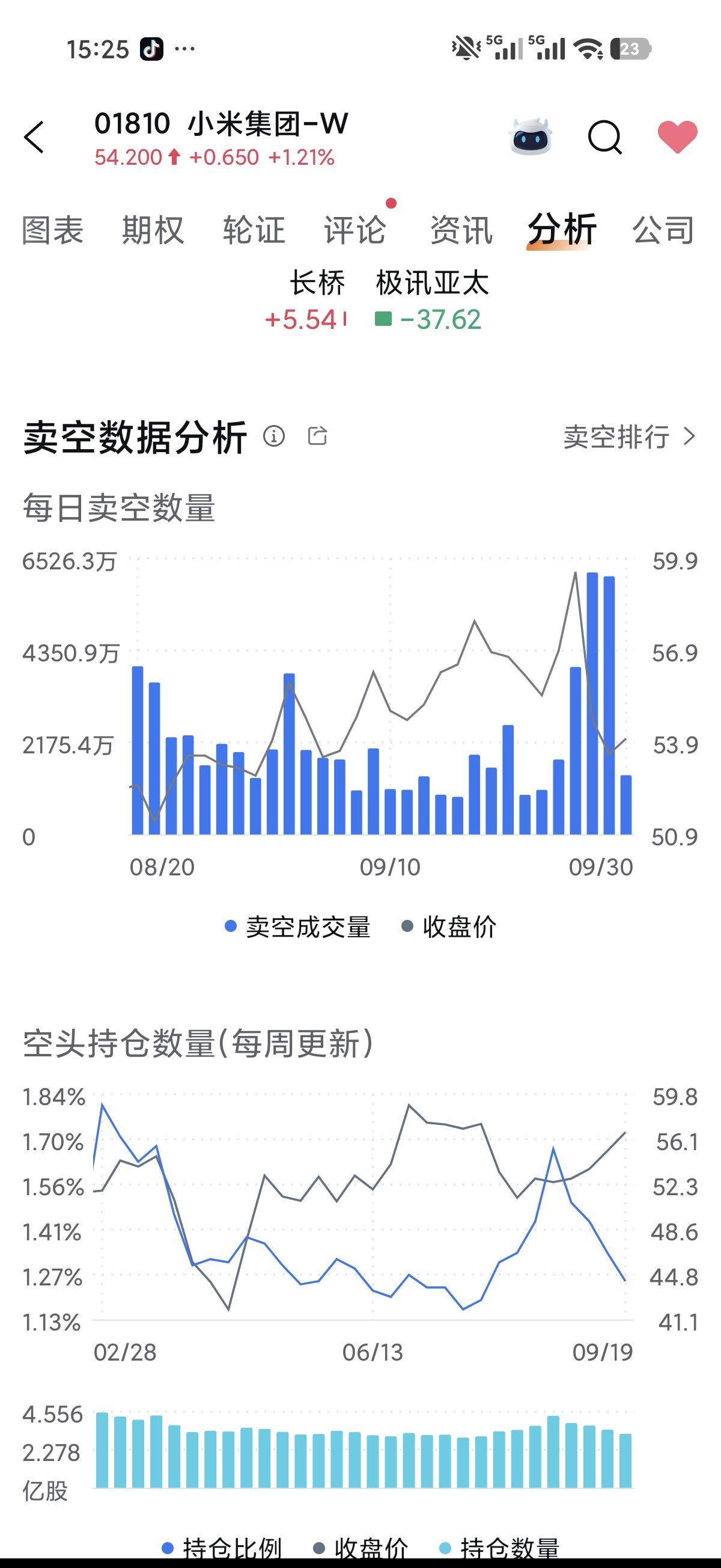Open stock search
This screenshot has width=721, height=1568.
point(604,136)
